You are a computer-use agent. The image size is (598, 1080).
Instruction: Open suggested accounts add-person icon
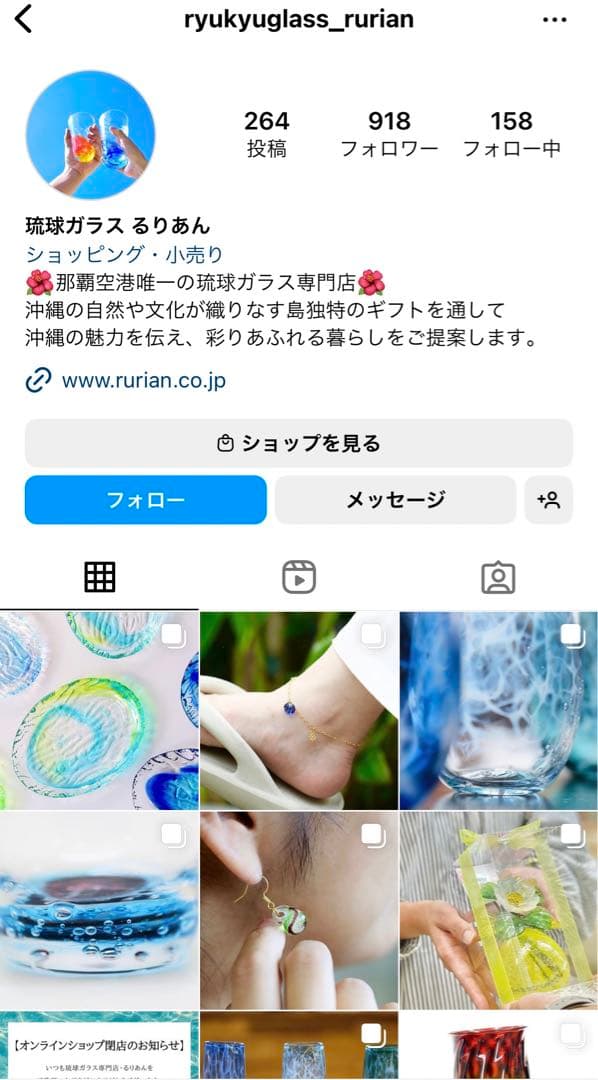[549, 499]
